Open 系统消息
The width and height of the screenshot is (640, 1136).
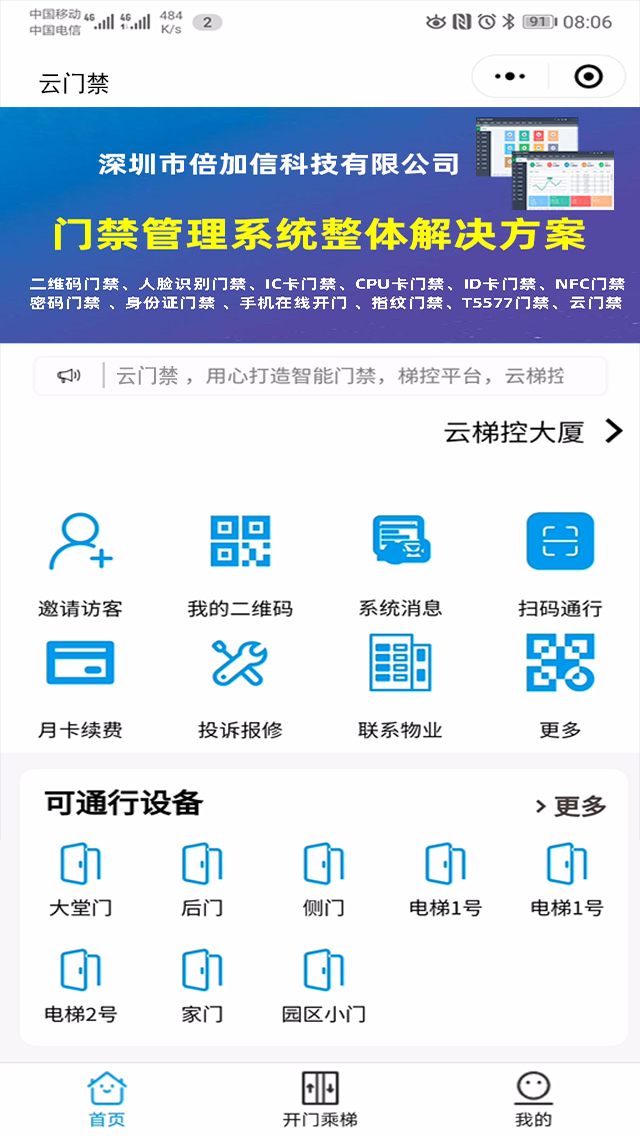point(400,564)
